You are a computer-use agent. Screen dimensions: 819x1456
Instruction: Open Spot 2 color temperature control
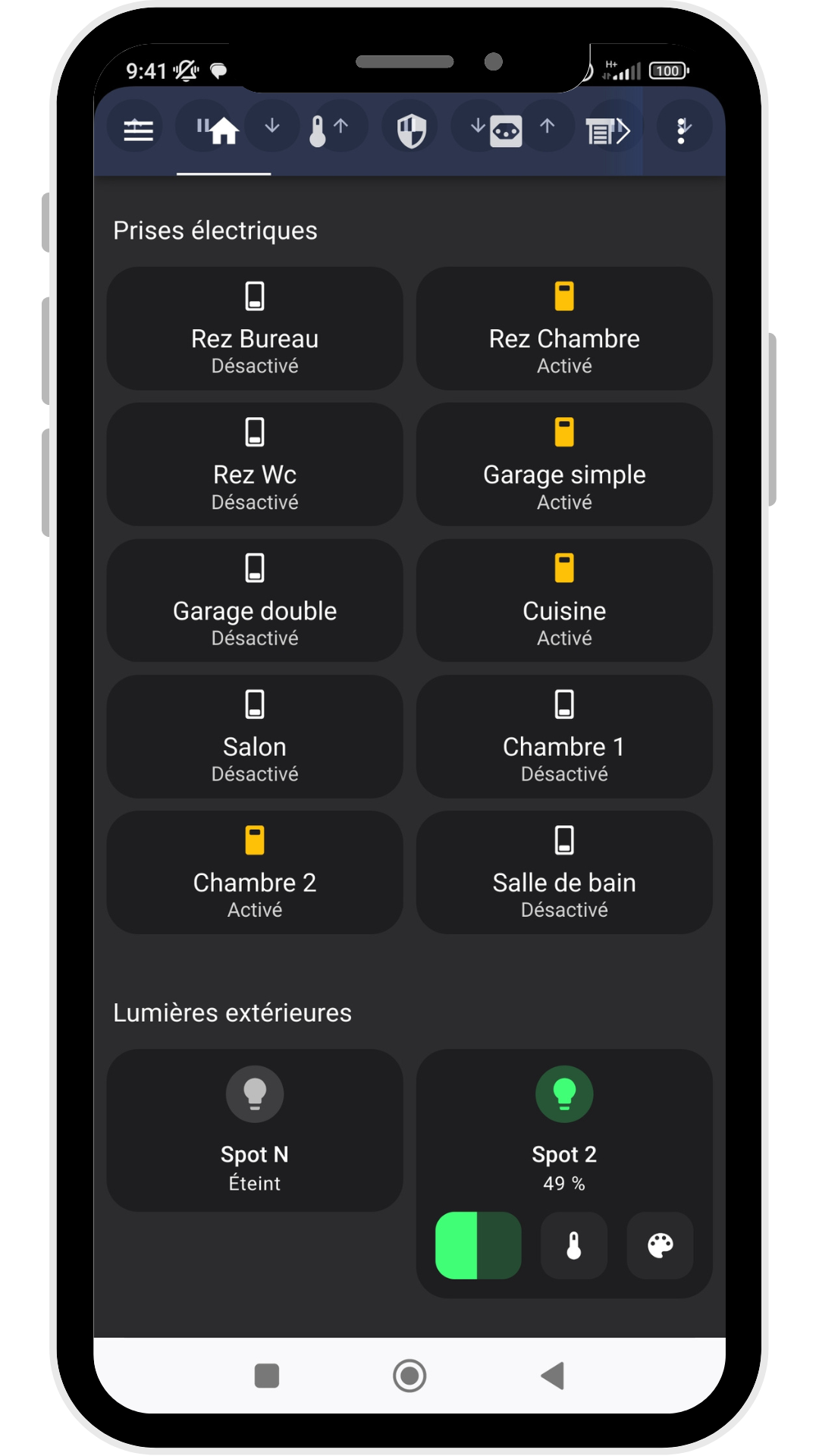(x=574, y=1245)
